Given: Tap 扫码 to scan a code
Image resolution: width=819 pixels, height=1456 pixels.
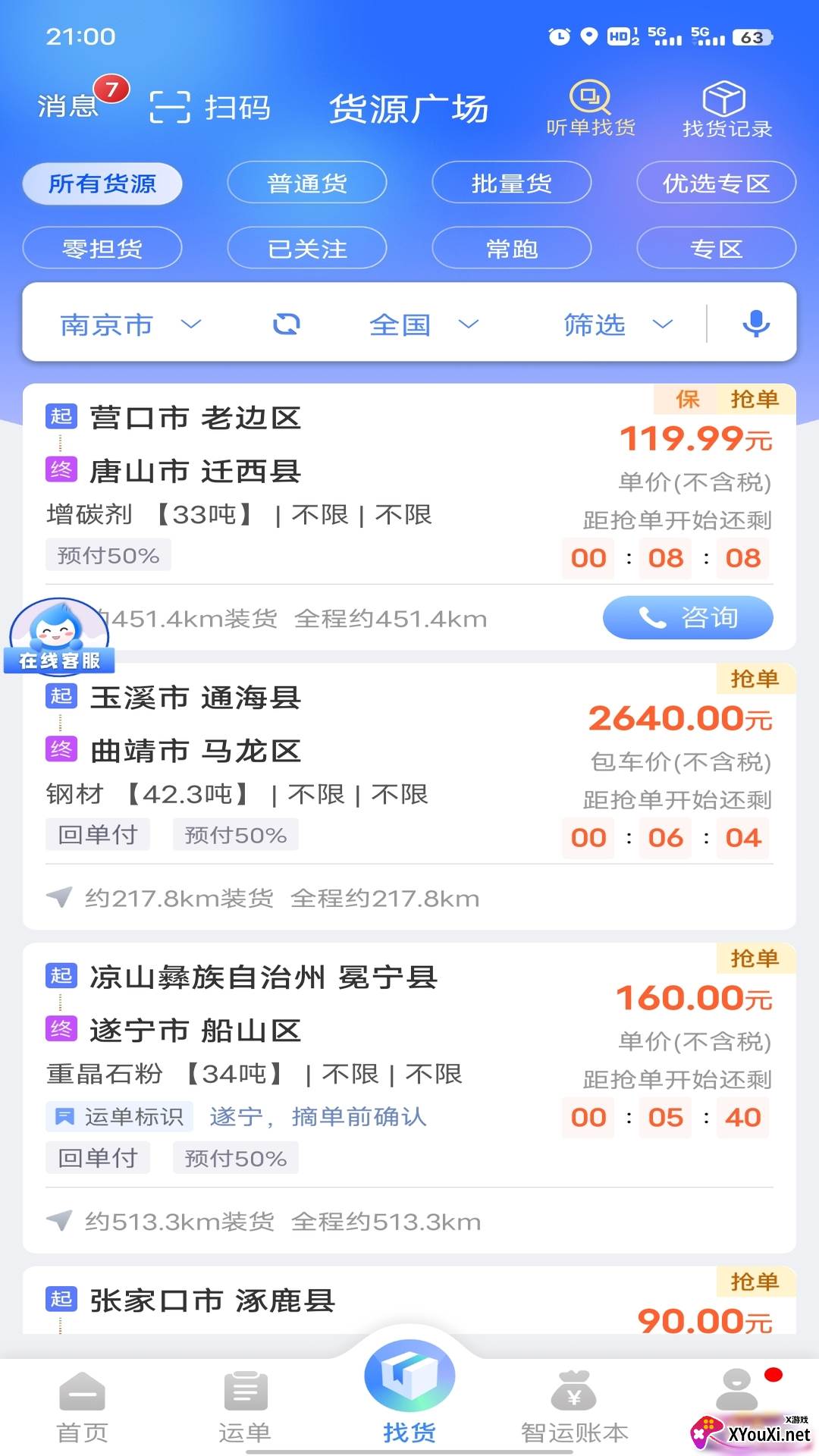Looking at the screenshot, I should (x=211, y=107).
